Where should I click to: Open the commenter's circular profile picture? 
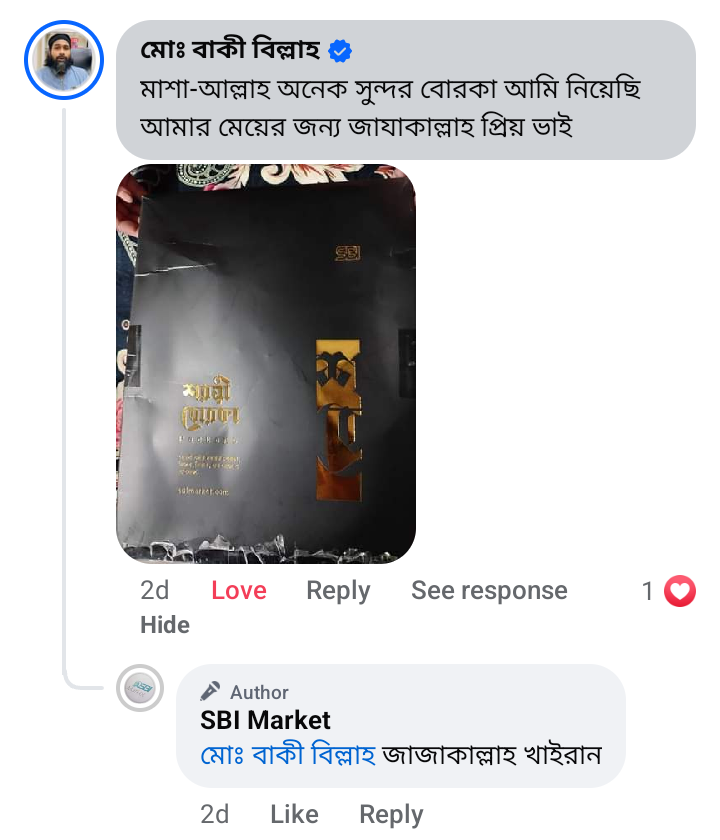click(63, 60)
